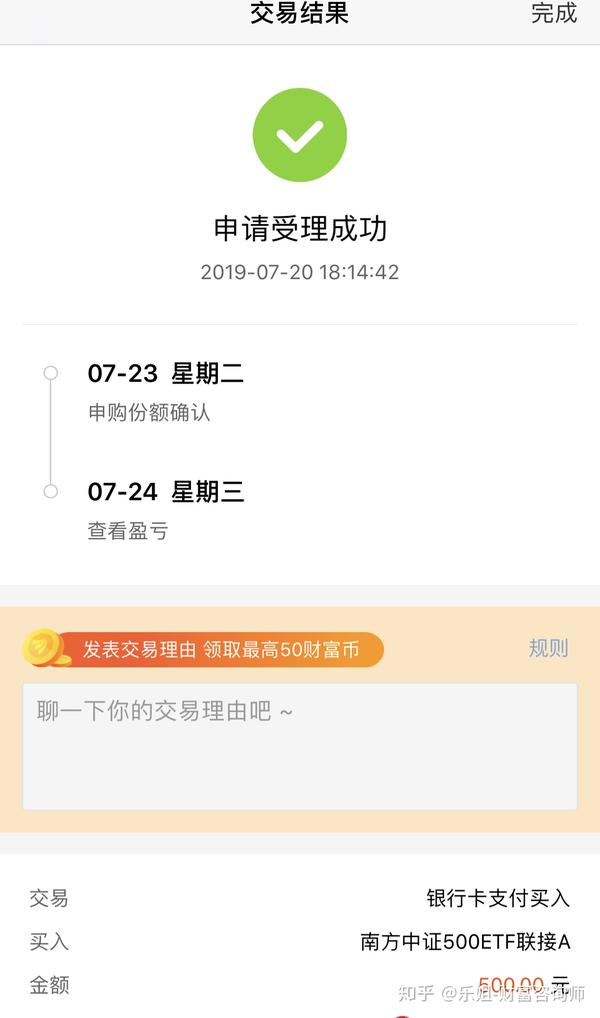
Task: Tap 完成 to finish
Action: [553, 14]
